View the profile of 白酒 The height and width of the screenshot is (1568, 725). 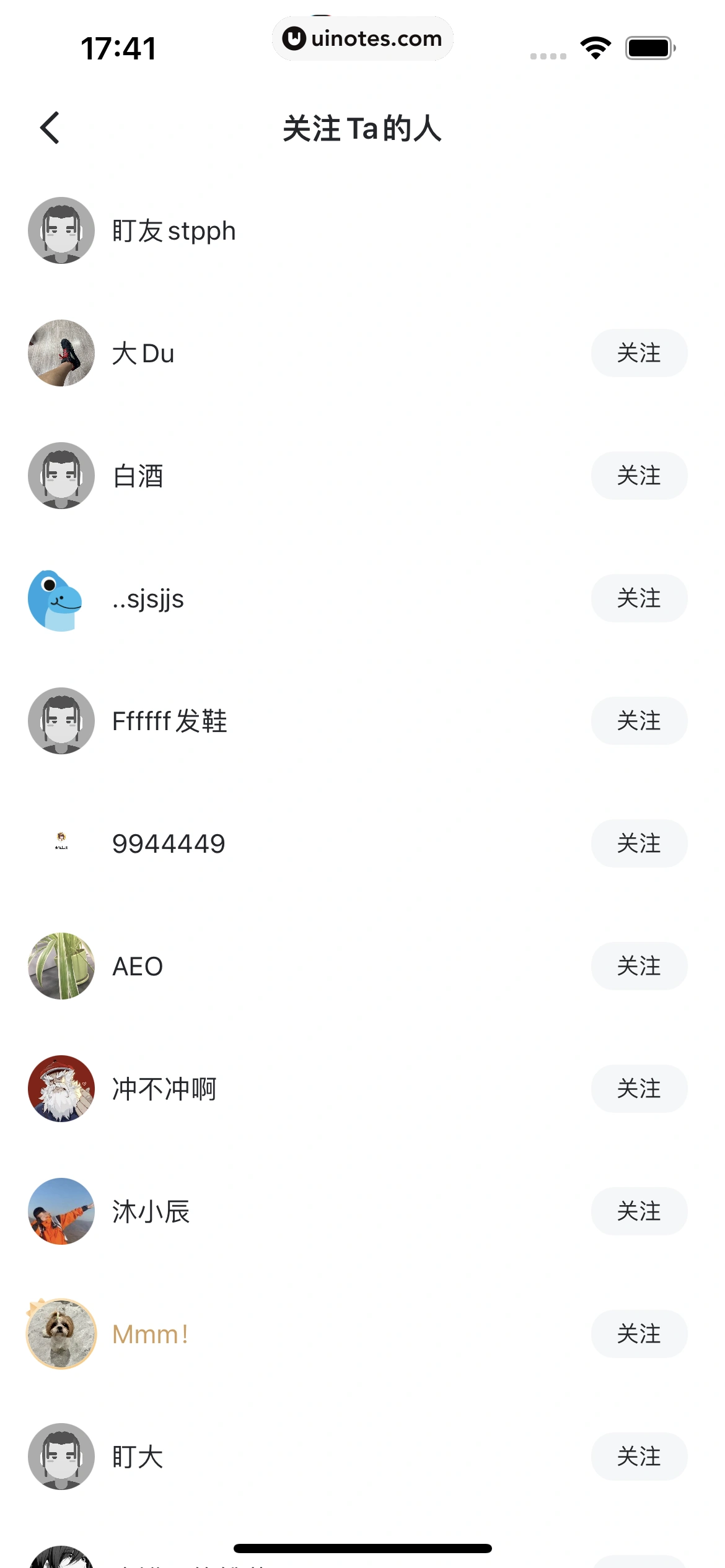coord(138,476)
